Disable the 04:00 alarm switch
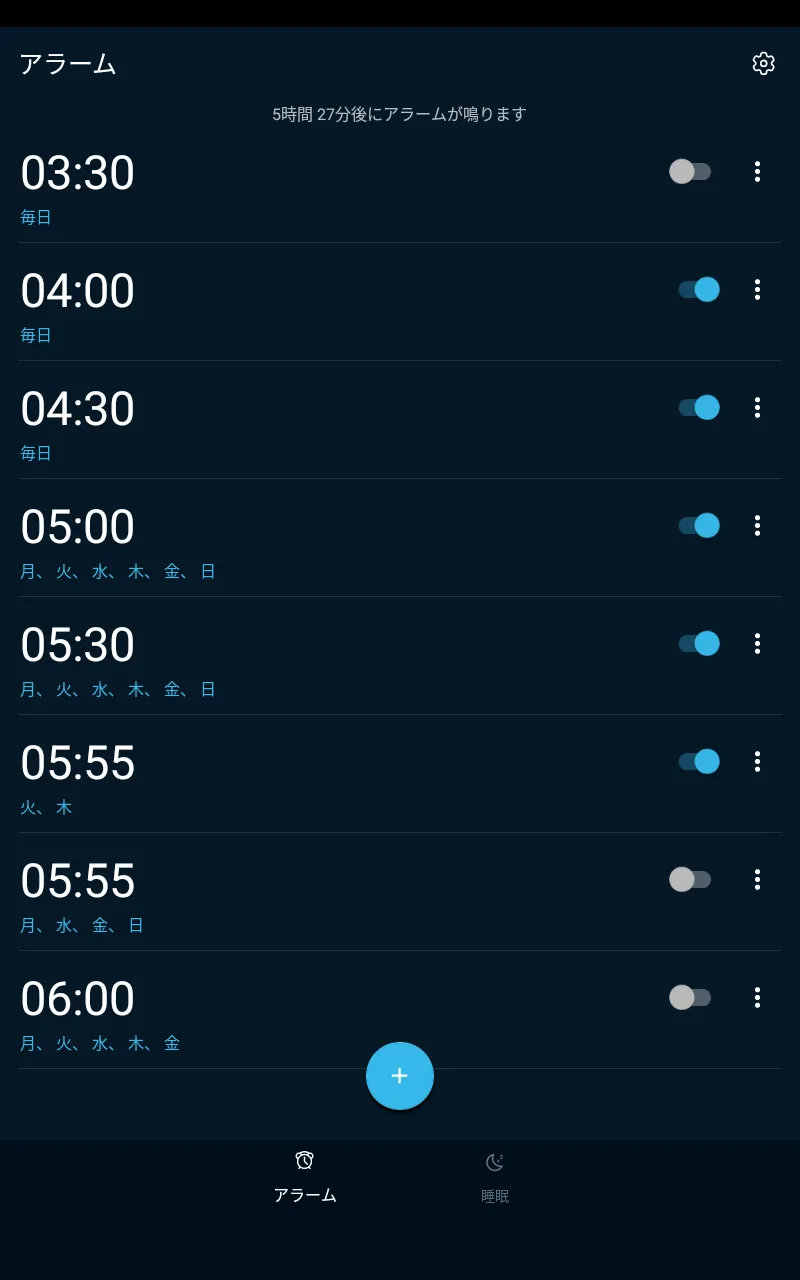This screenshot has width=800, height=1280. tap(699, 289)
